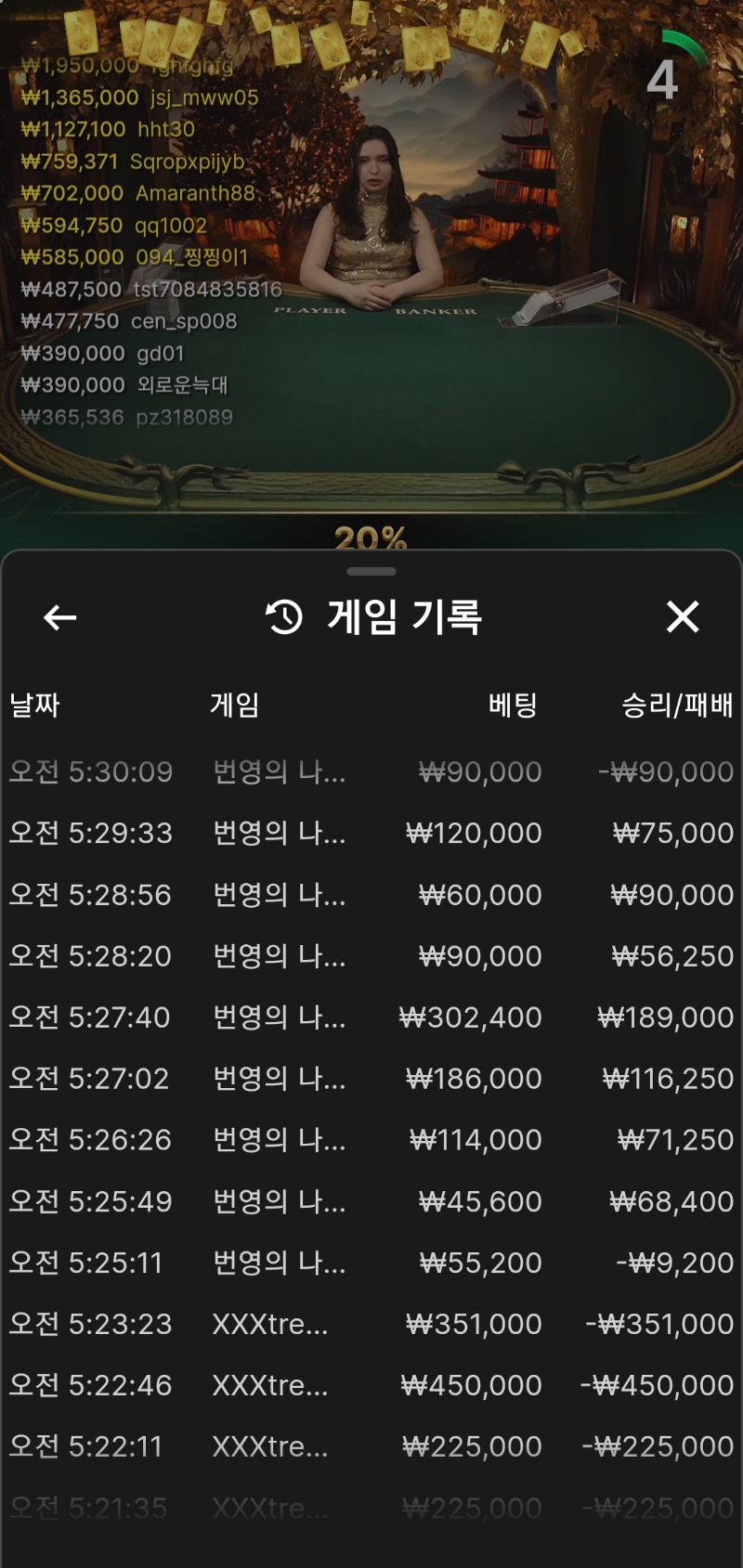Open the XXXtre record from 오전 5:22:11
The image size is (743, 1568).
(371, 1445)
